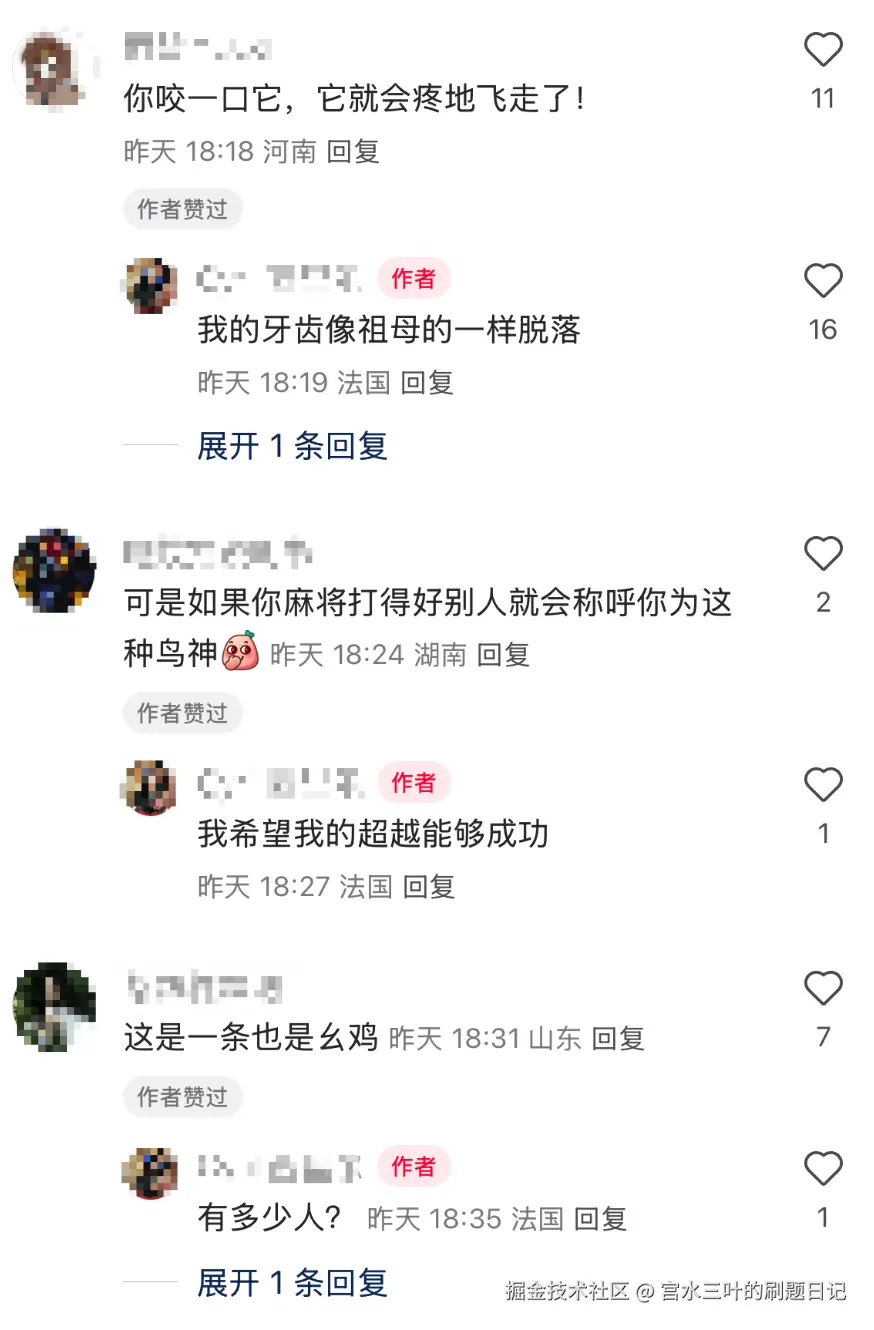Like the author's reply "我的牙齿像祖母的一样脱落"

tap(823, 282)
